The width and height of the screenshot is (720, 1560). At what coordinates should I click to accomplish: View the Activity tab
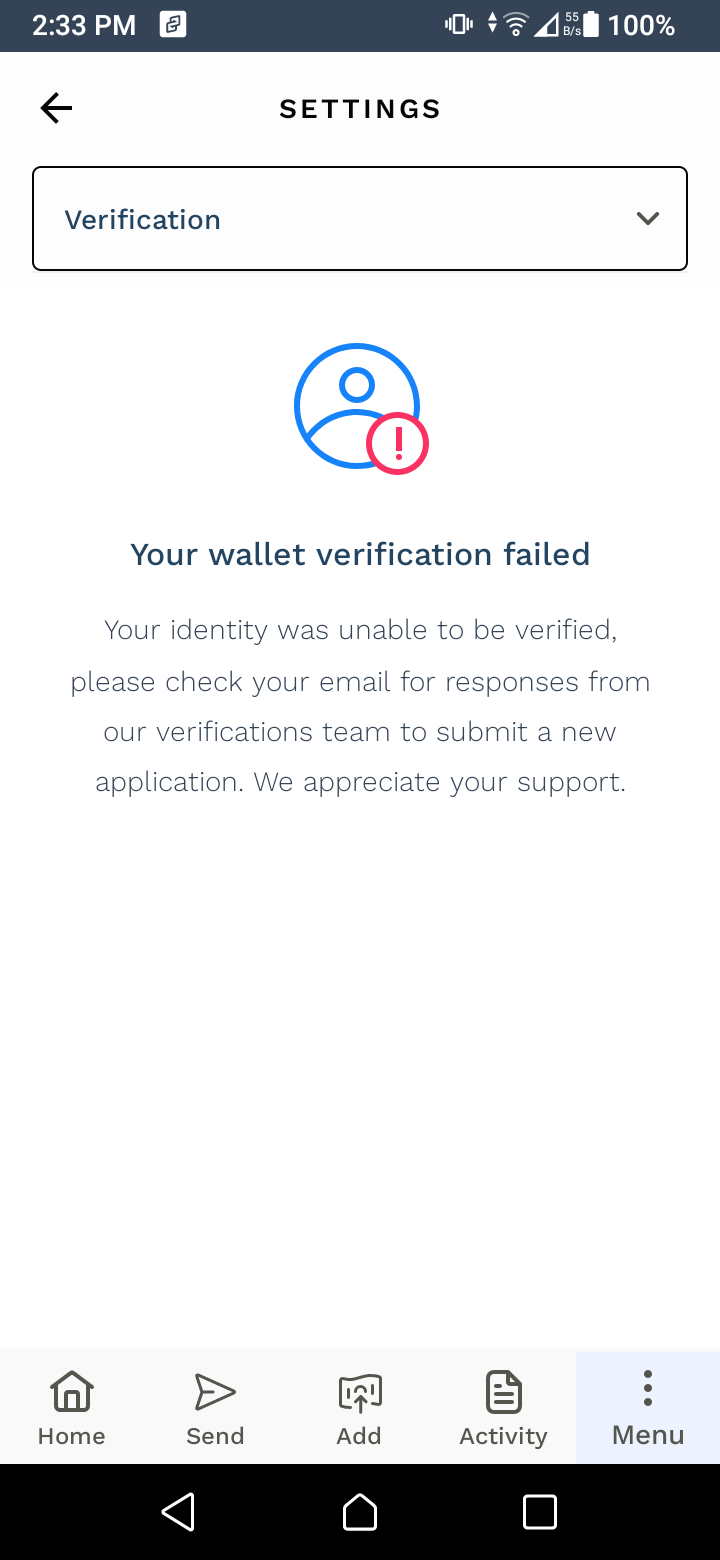(503, 1408)
